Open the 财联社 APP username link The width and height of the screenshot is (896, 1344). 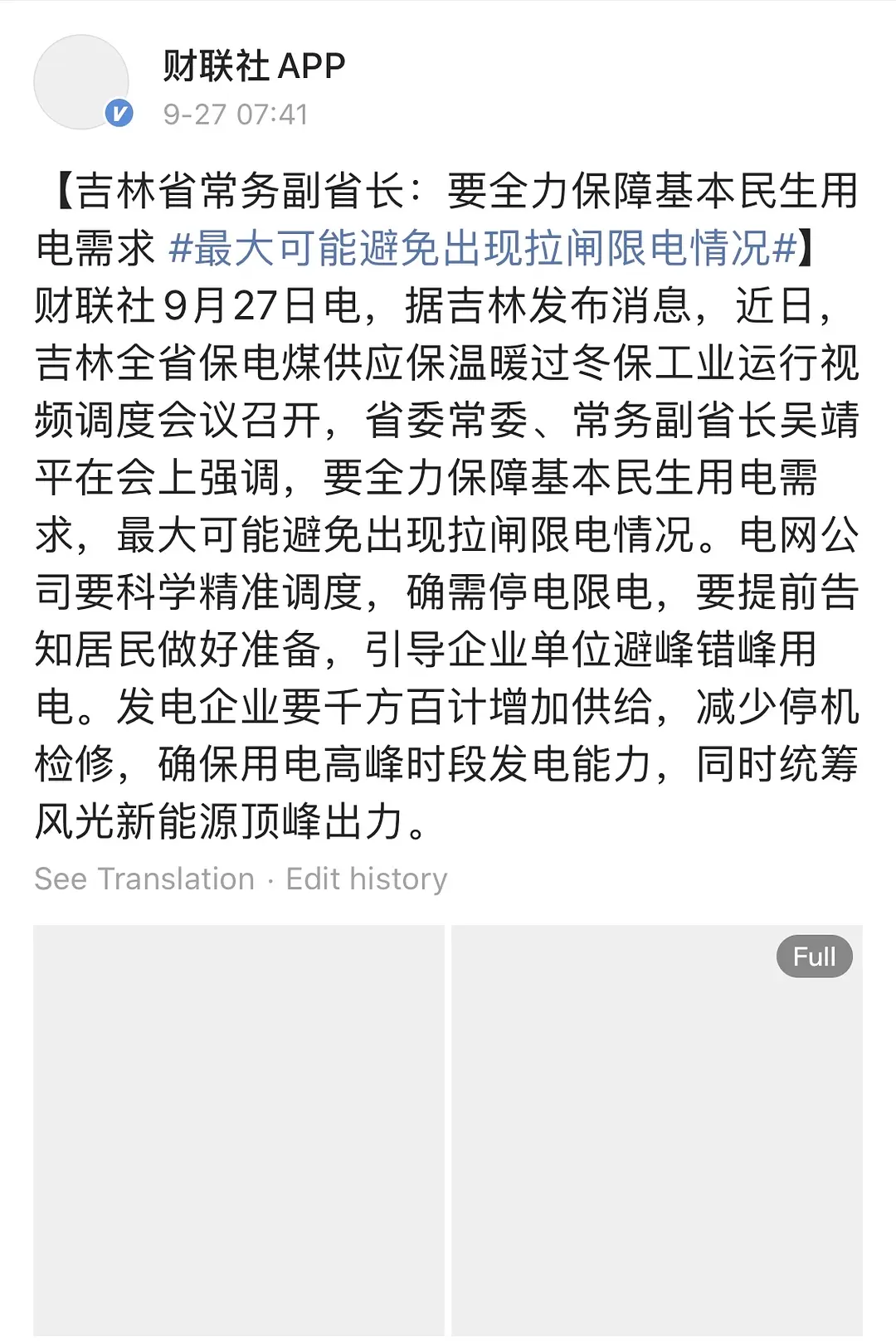coord(254,66)
